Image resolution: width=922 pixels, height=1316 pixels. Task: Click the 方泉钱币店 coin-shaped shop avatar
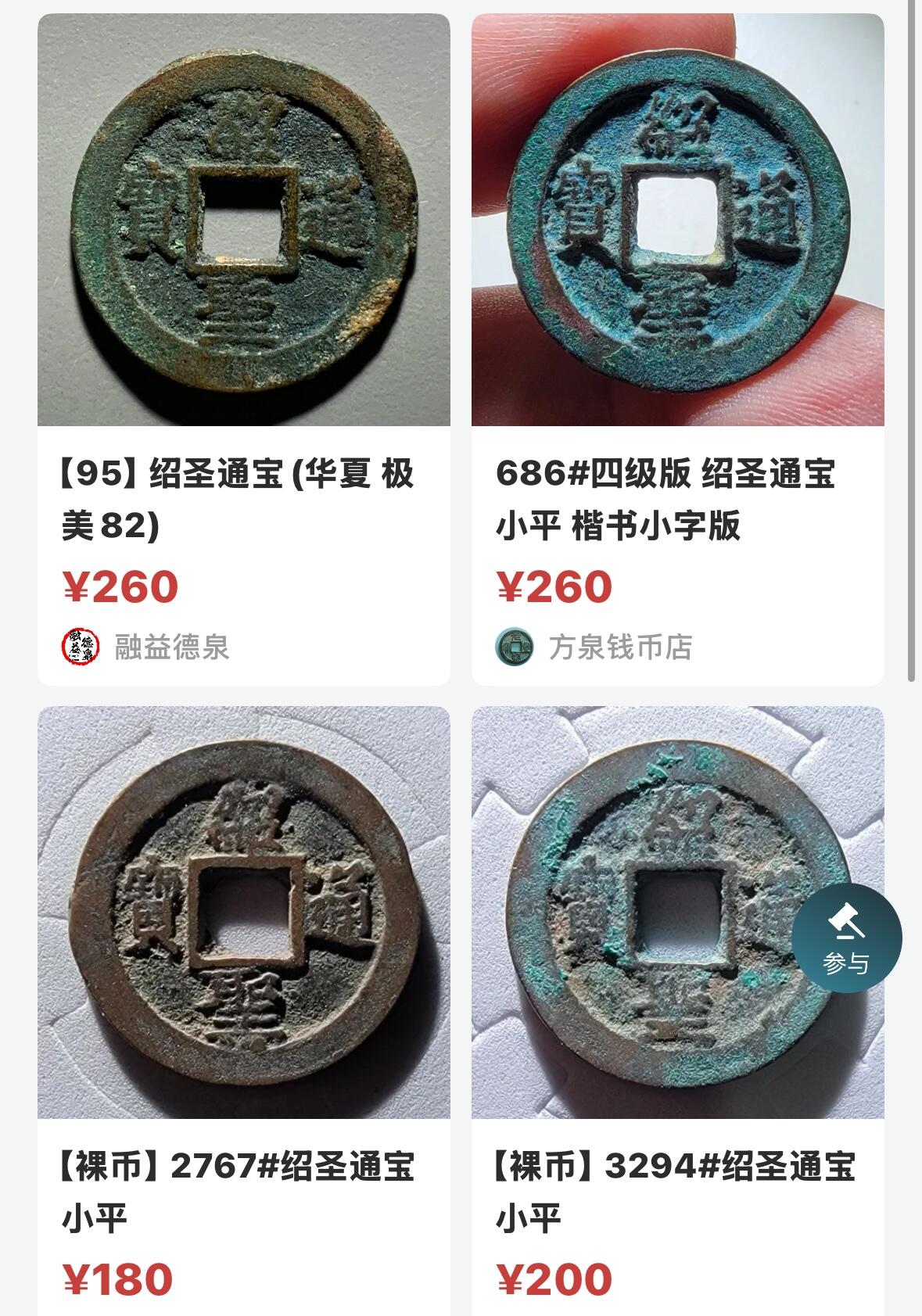[x=515, y=647]
